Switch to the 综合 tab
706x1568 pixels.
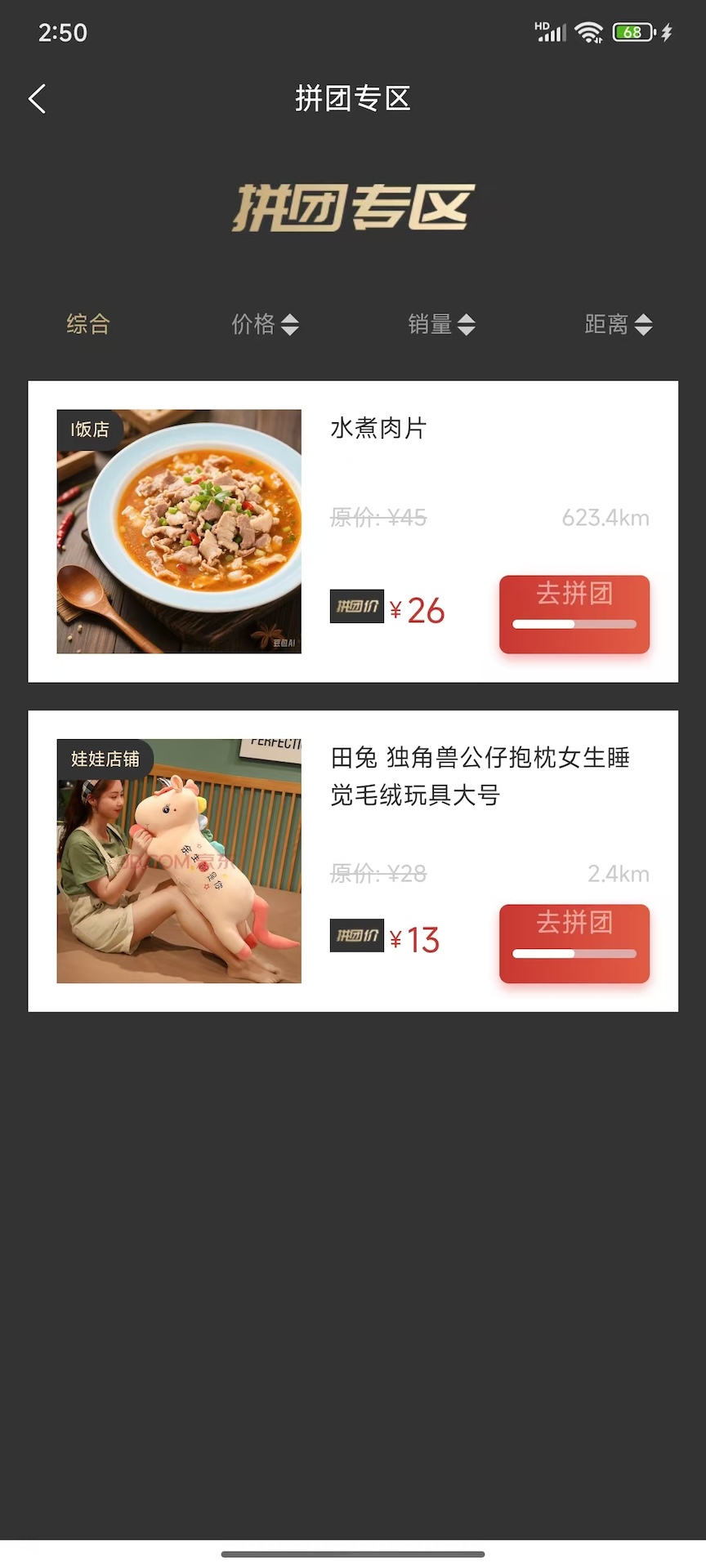(x=87, y=323)
